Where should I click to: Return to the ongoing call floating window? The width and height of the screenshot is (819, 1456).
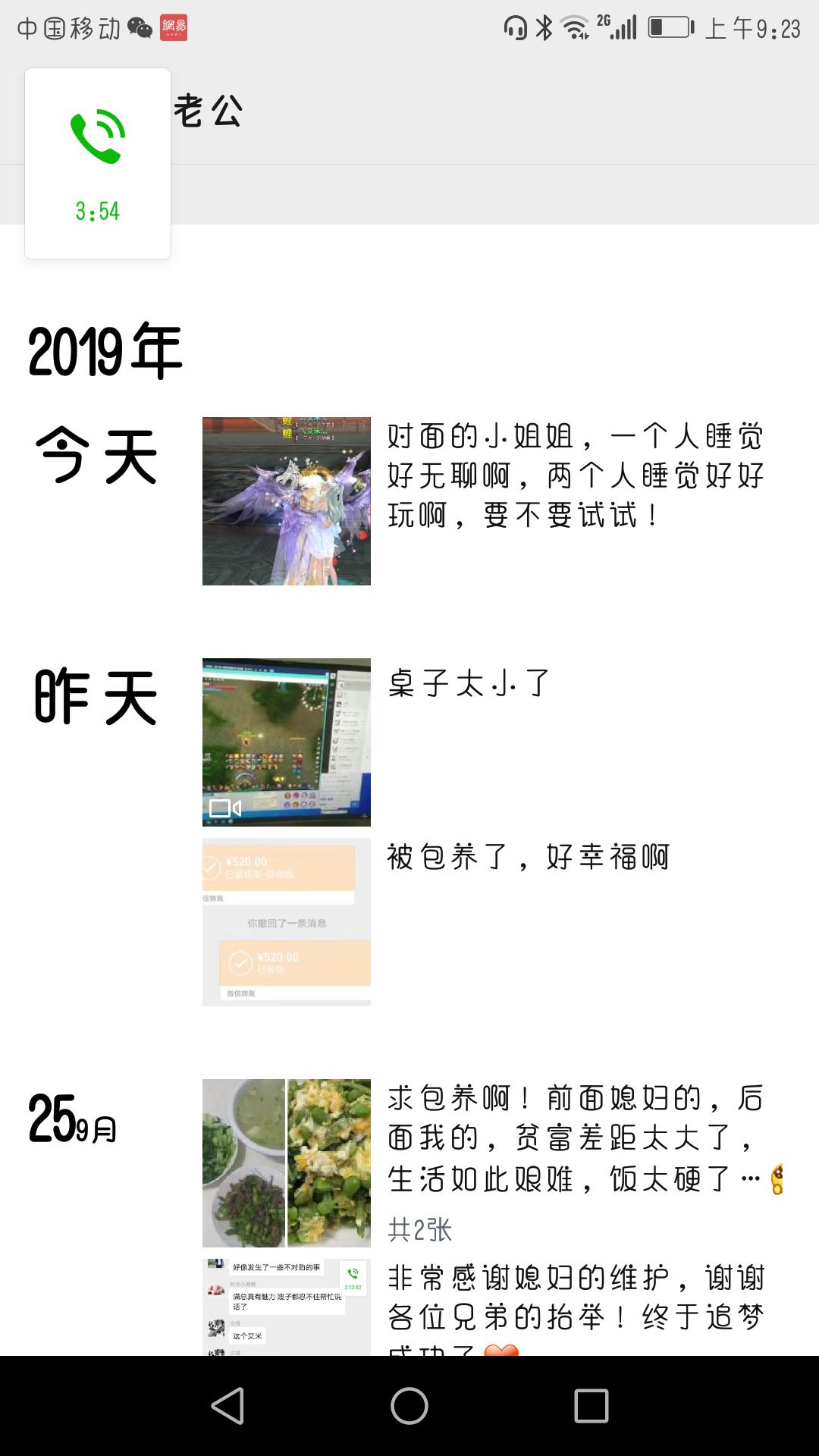[x=98, y=164]
